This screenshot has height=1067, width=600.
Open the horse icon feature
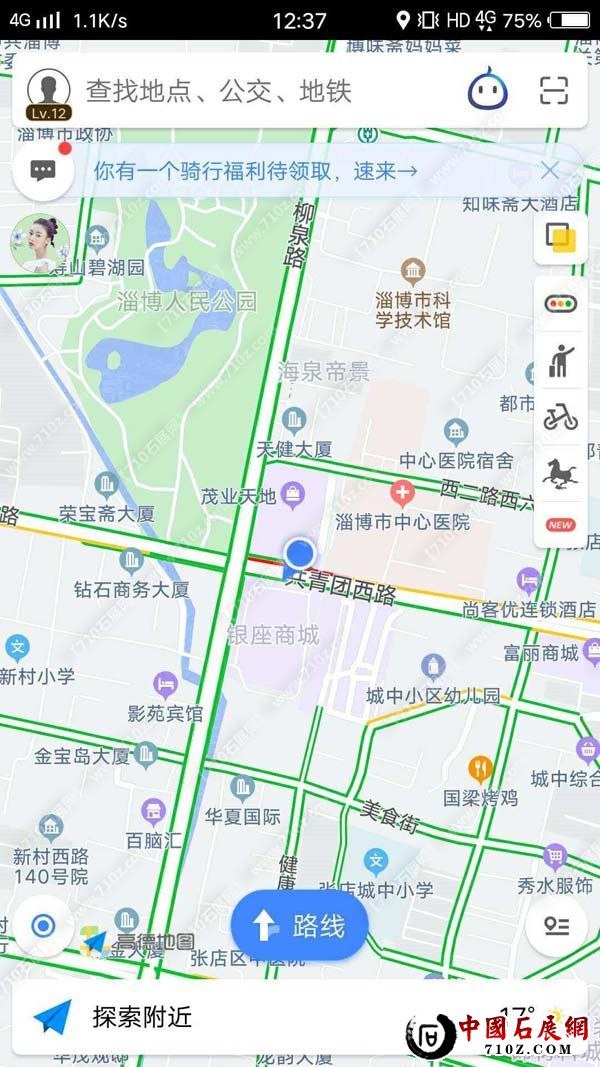pos(560,471)
